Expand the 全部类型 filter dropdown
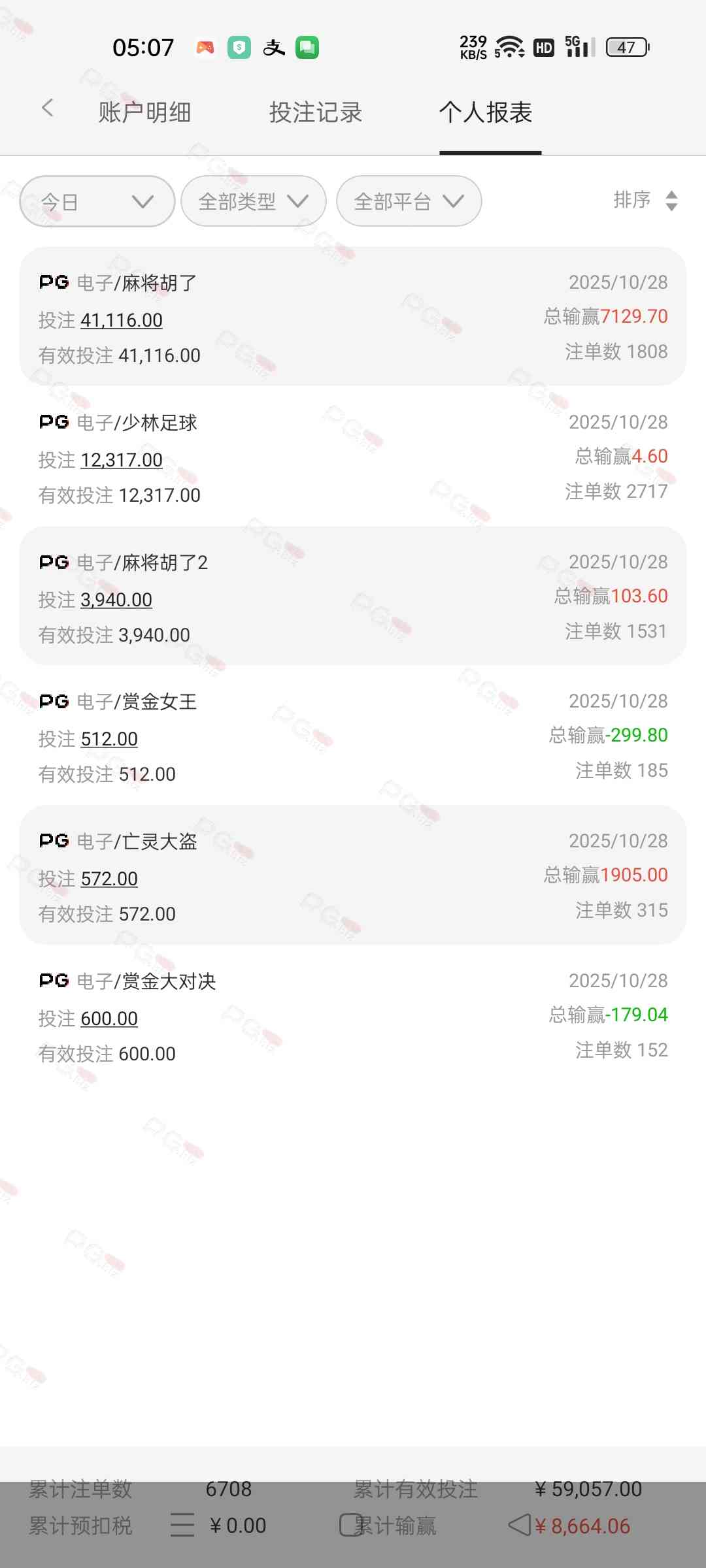 tap(253, 201)
